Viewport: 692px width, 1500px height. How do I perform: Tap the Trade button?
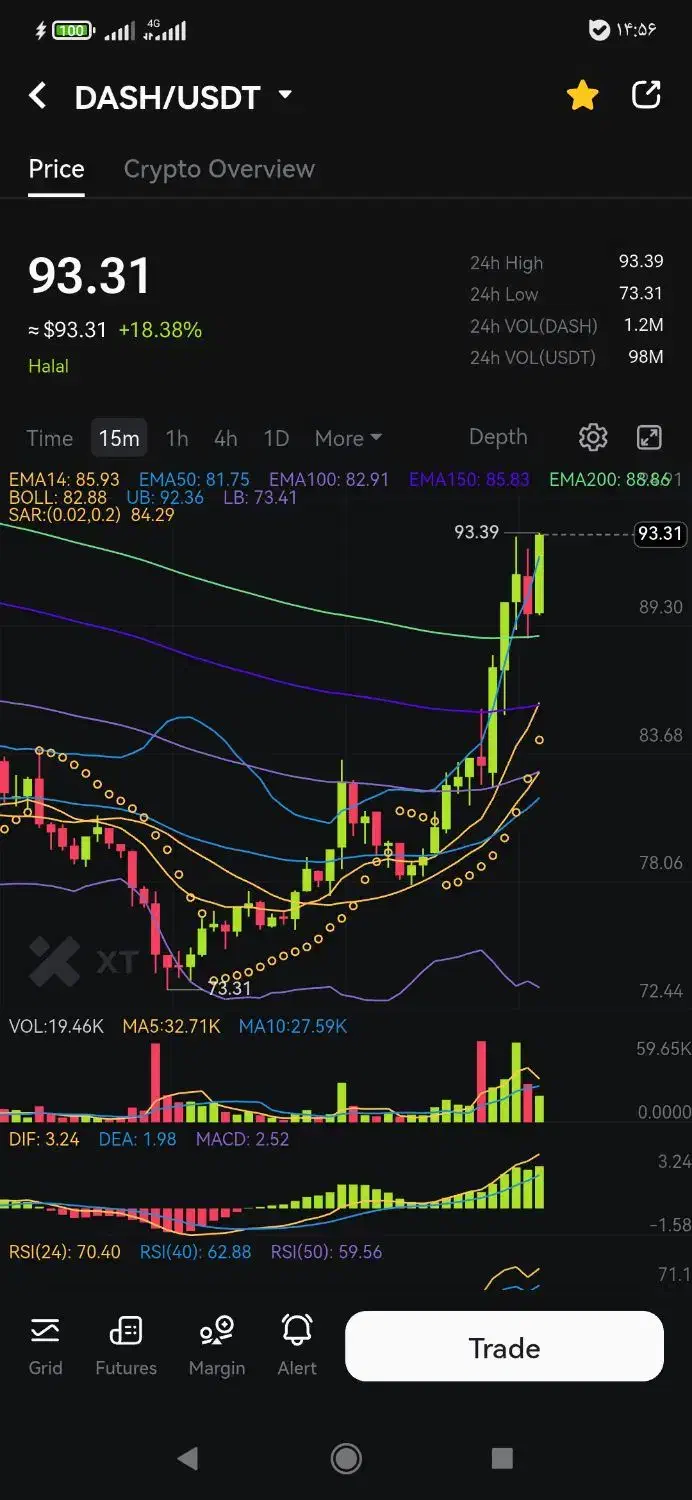point(504,1347)
